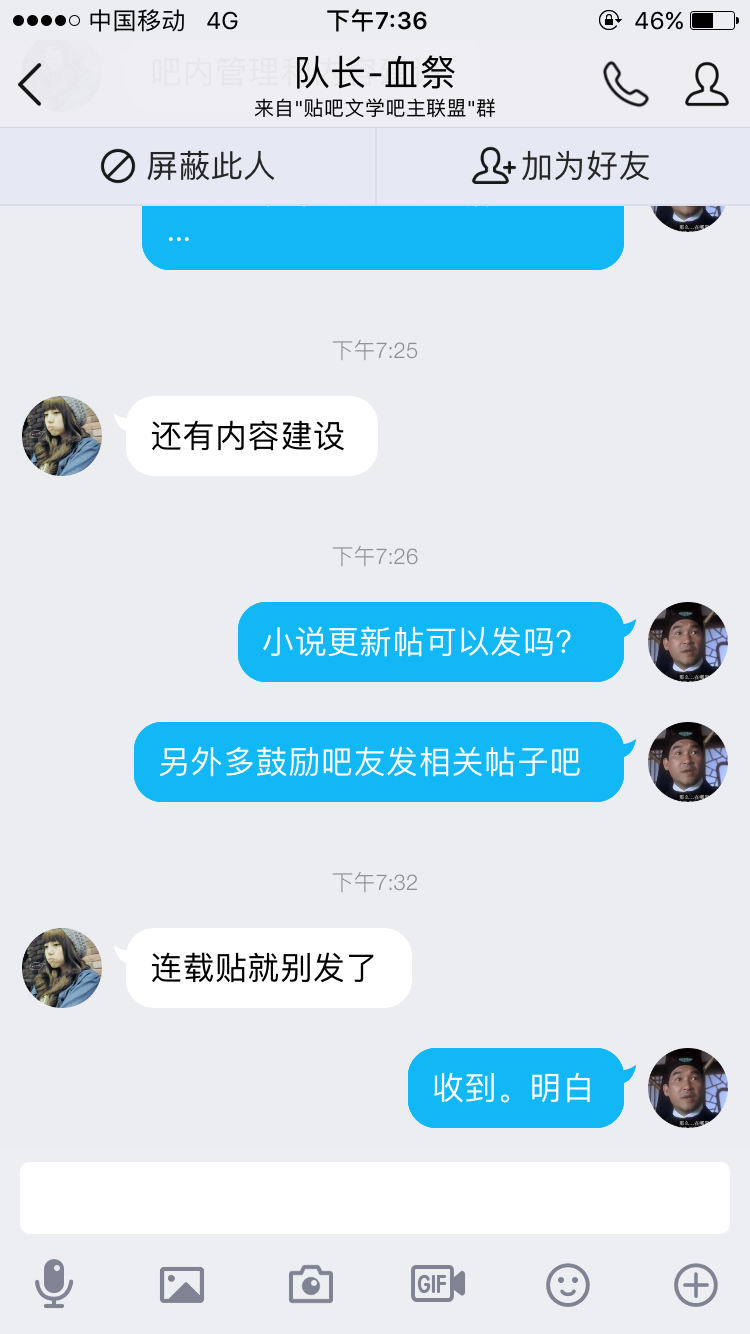Tap my avatar beside 收到。明白
Screen dimensions: 750x1334
coord(688,1088)
